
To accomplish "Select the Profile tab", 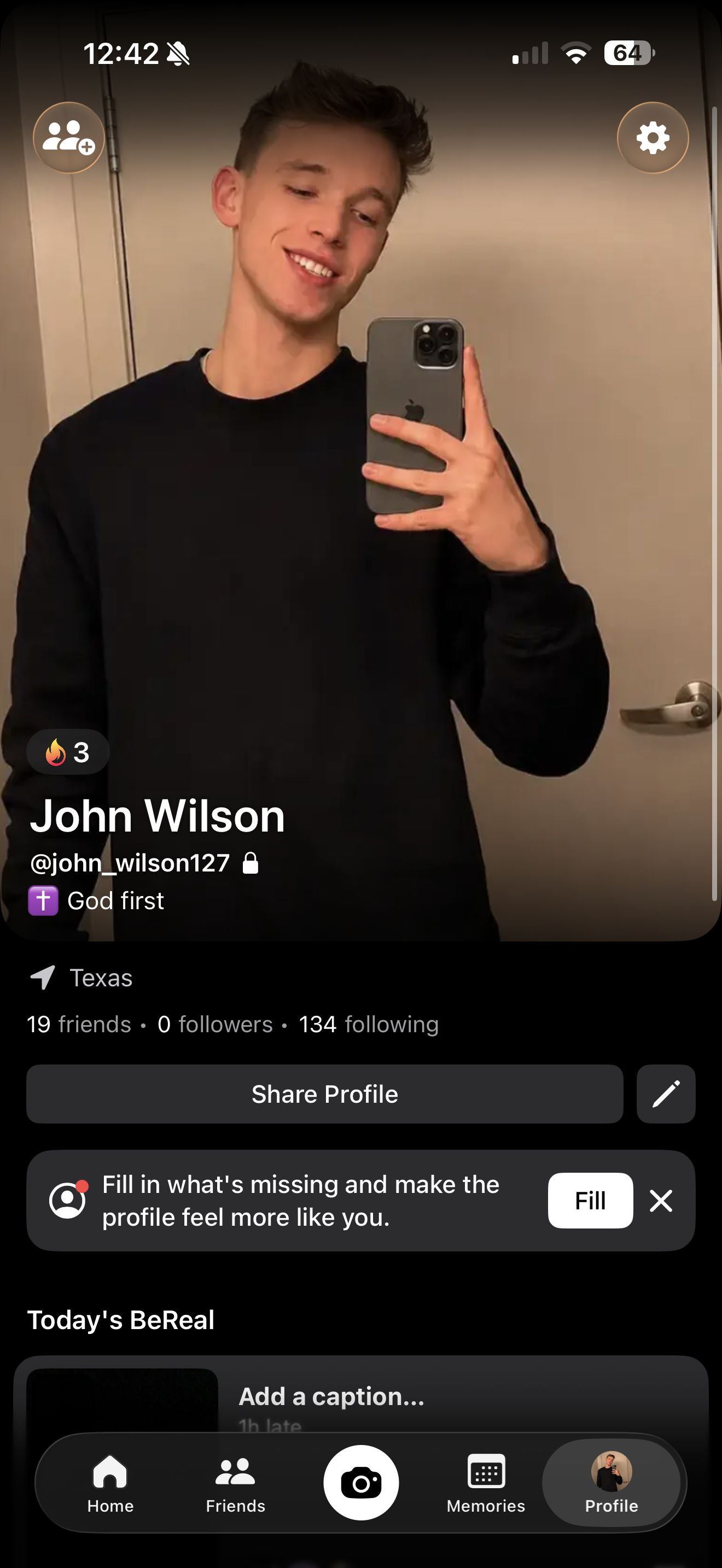I will [x=611, y=1483].
